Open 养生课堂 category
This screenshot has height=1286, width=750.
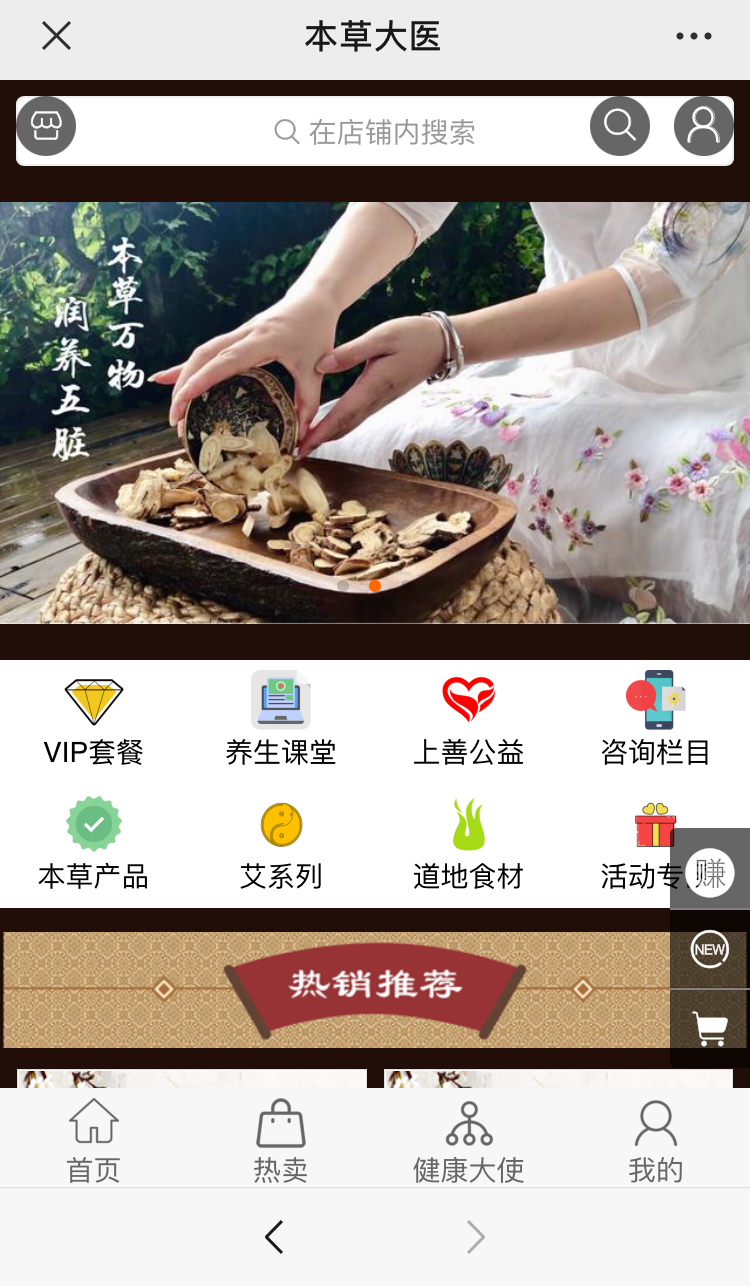tap(281, 720)
